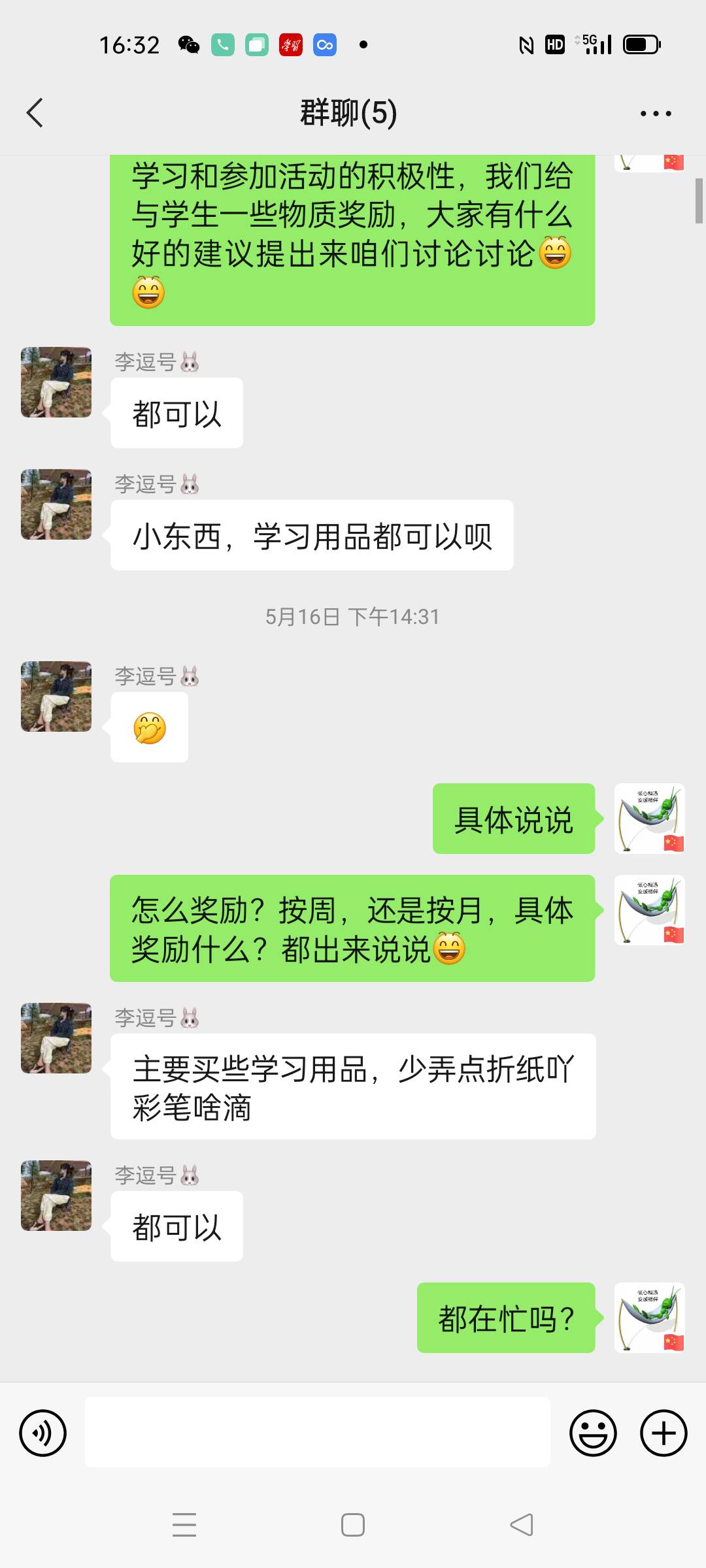This screenshot has height=1568, width=706.
Task: Tap the voice message icon
Action: click(x=42, y=1432)
